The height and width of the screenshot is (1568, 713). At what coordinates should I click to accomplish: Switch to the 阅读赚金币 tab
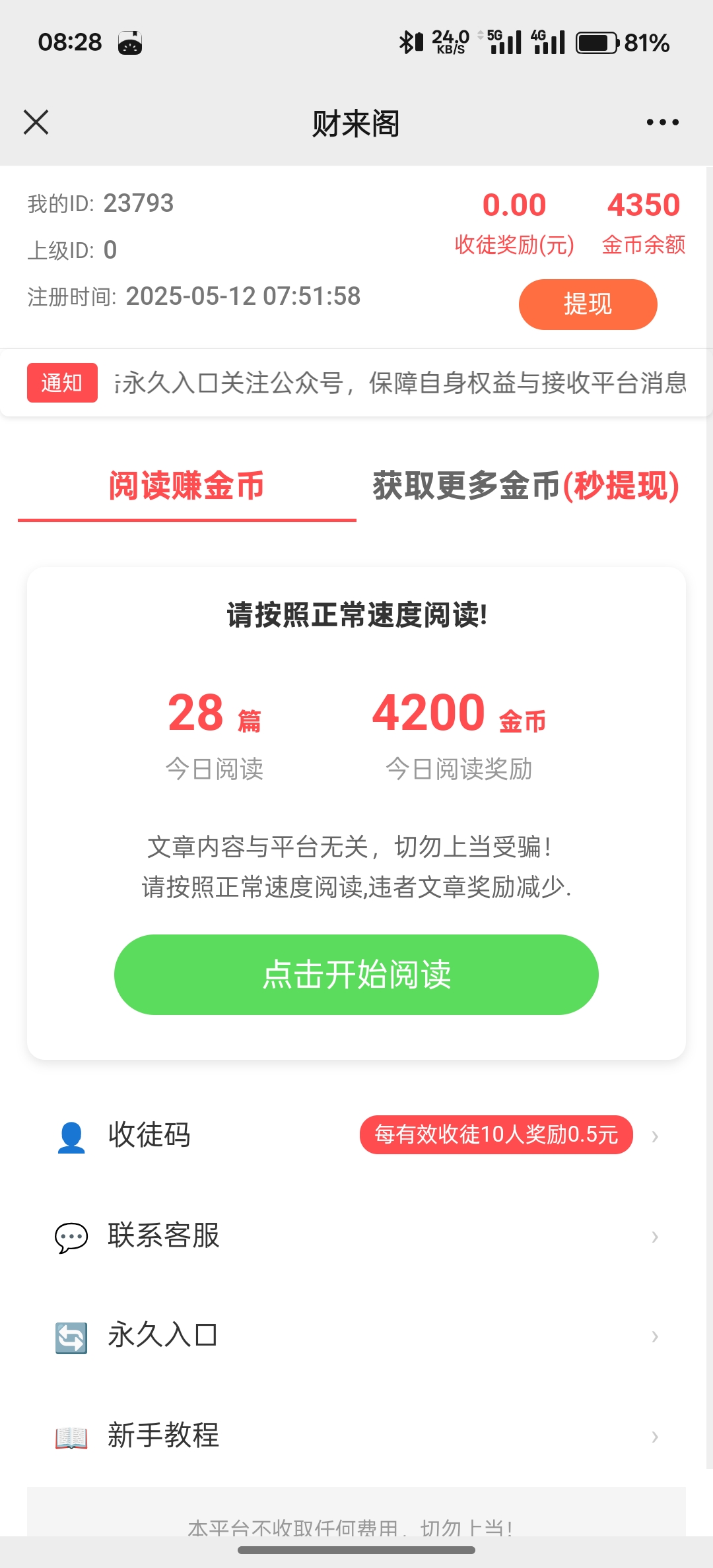(x=187, y=486)
